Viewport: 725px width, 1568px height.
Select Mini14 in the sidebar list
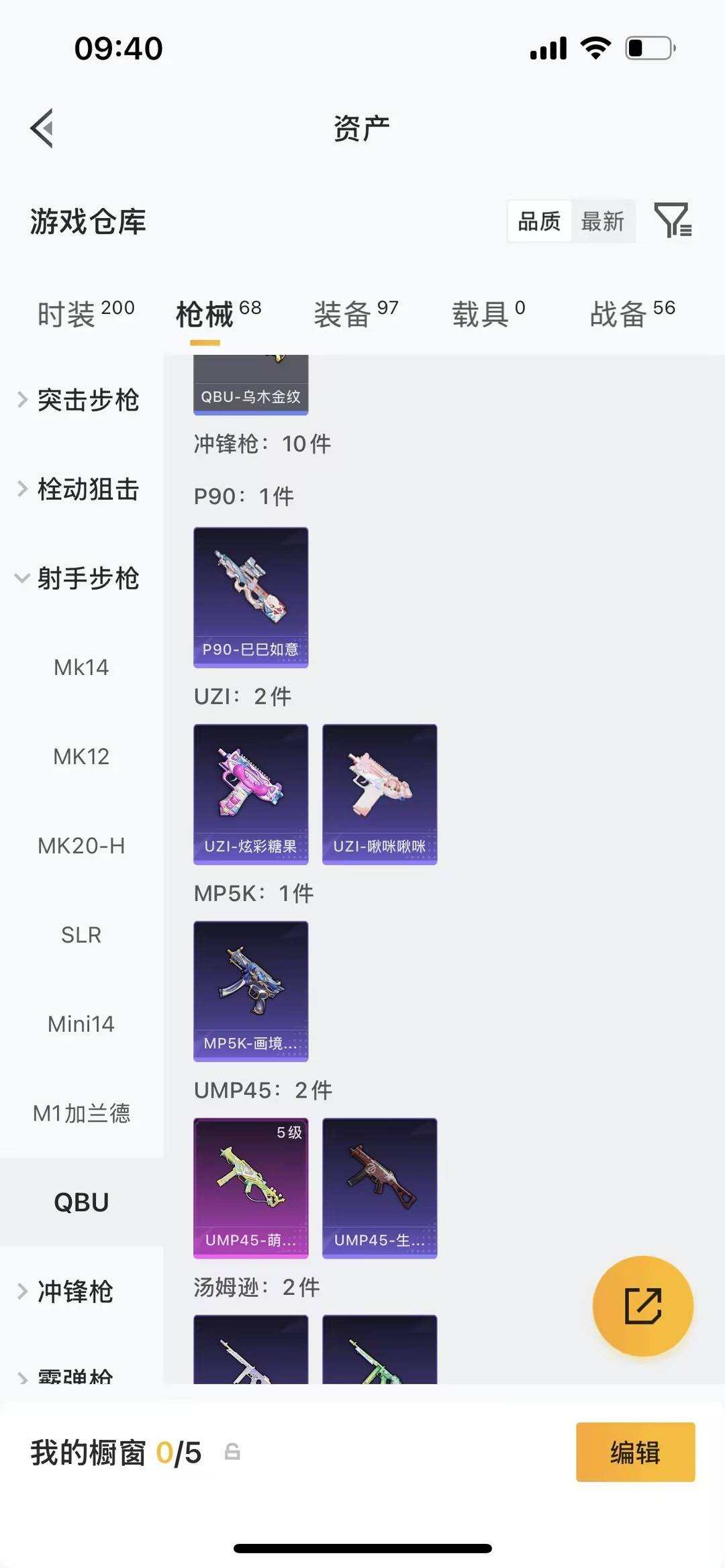coord(81,1024)
